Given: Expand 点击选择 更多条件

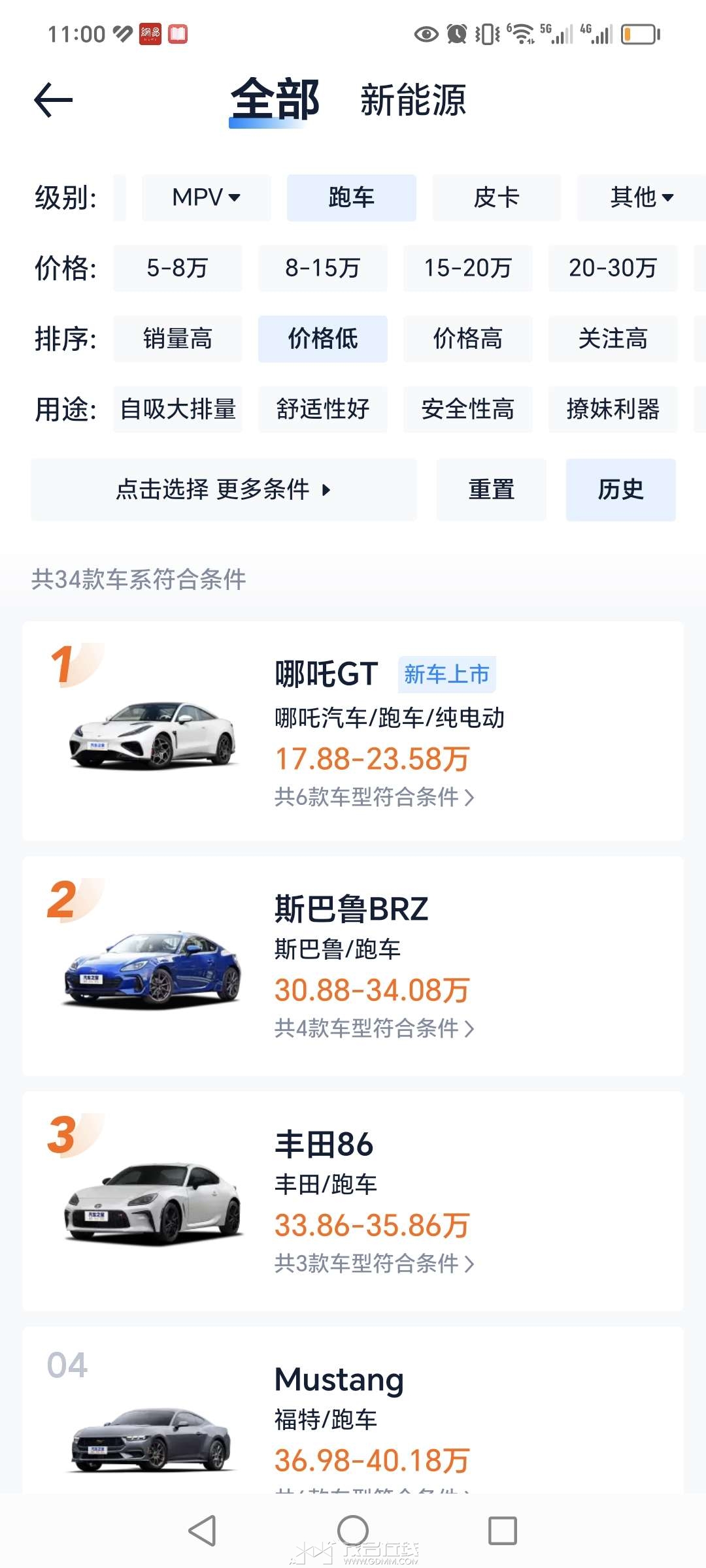Looking at the screenshot, I should (x=224, y=489).
